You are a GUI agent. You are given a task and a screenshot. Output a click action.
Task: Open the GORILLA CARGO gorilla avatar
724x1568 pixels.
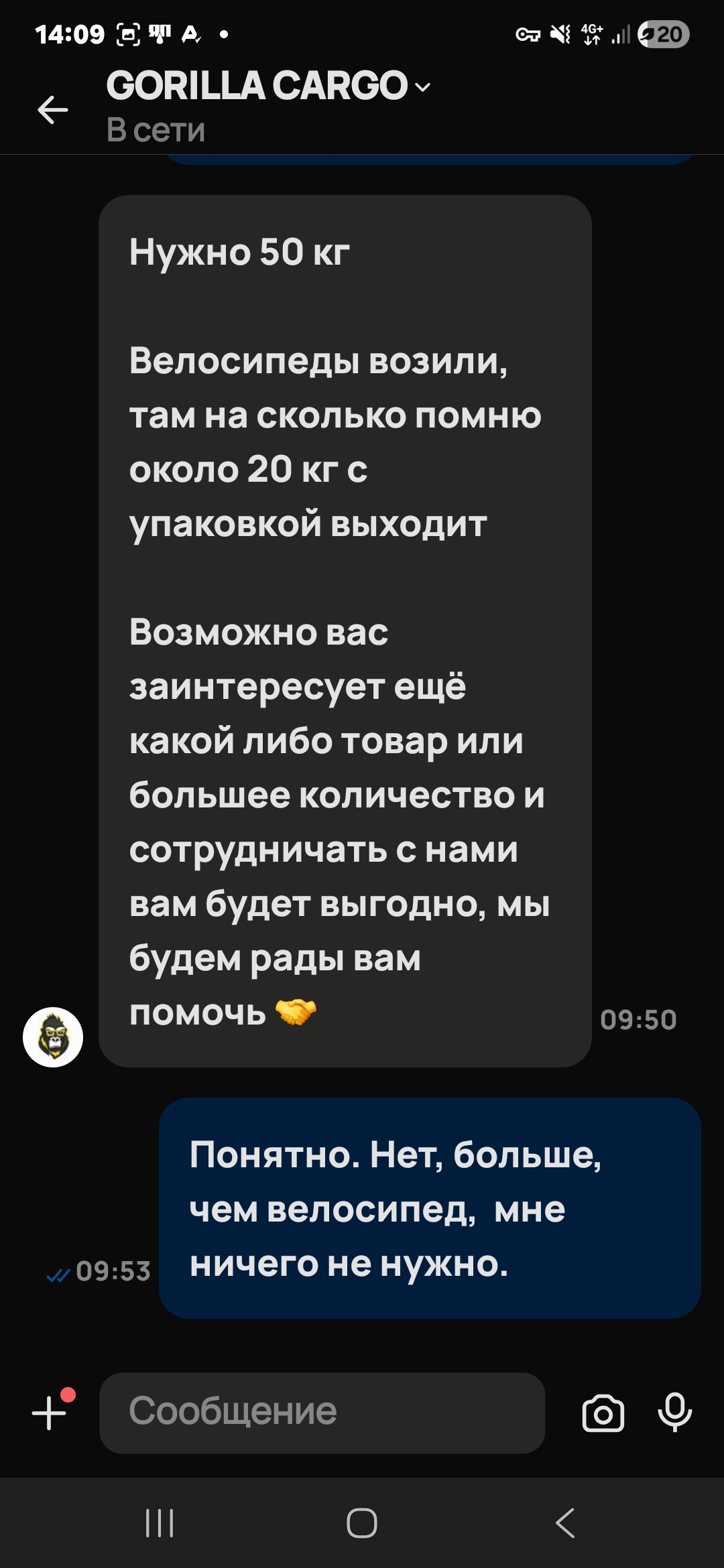coord(53,1037)
